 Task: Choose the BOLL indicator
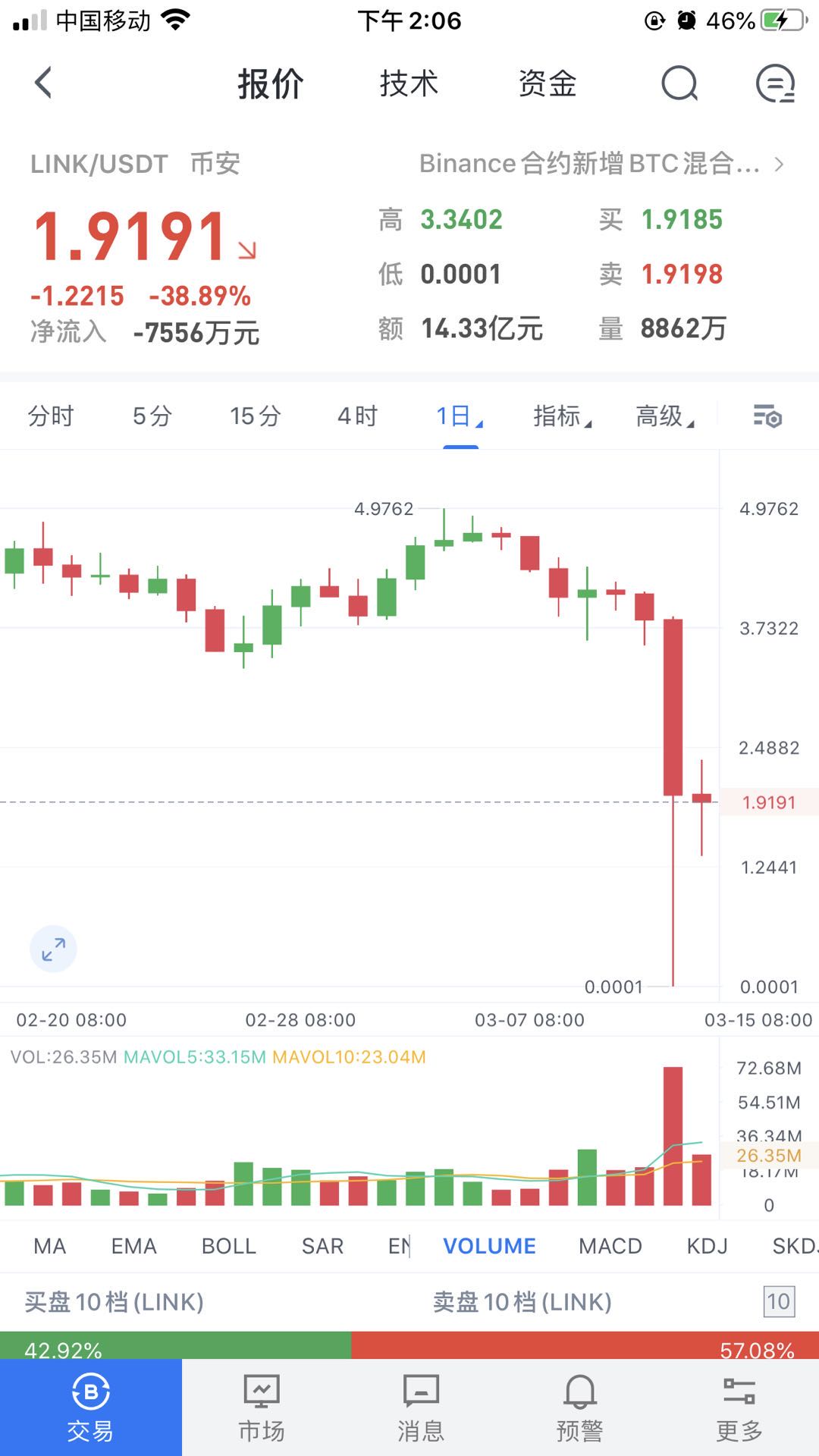pos(229,1246)
